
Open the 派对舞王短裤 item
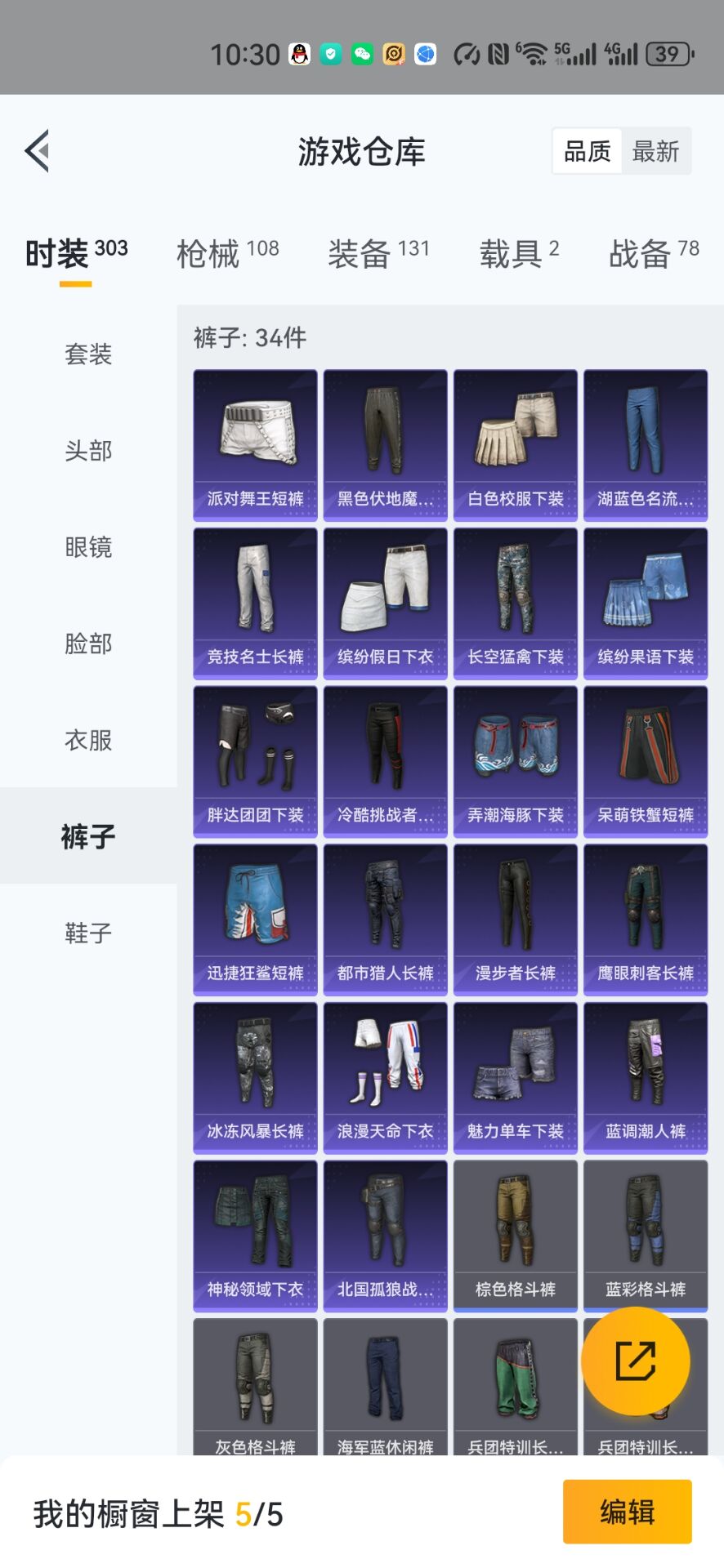[255, 444]
